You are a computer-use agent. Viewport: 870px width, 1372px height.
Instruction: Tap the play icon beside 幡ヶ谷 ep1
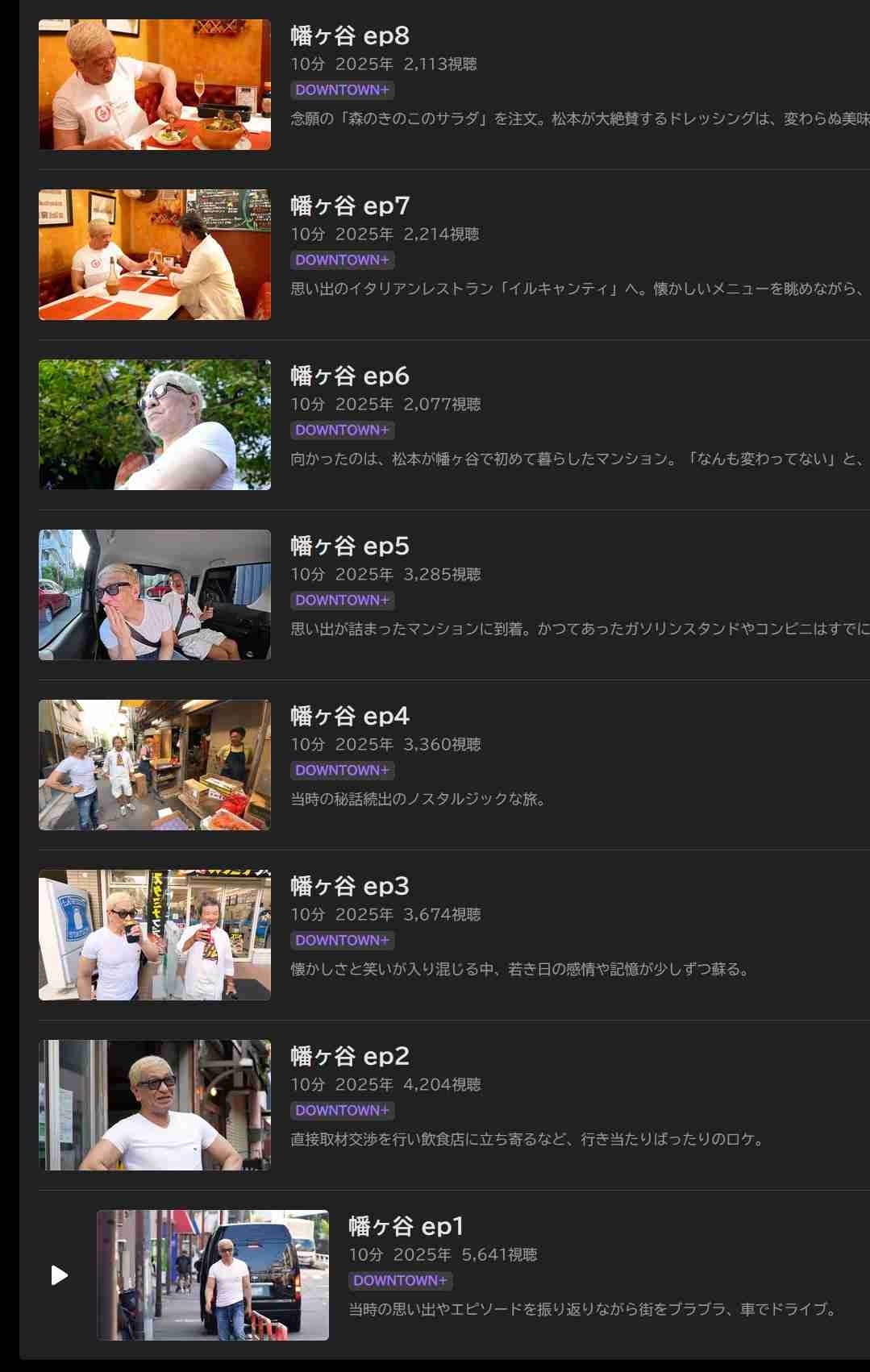point(59,1275)
